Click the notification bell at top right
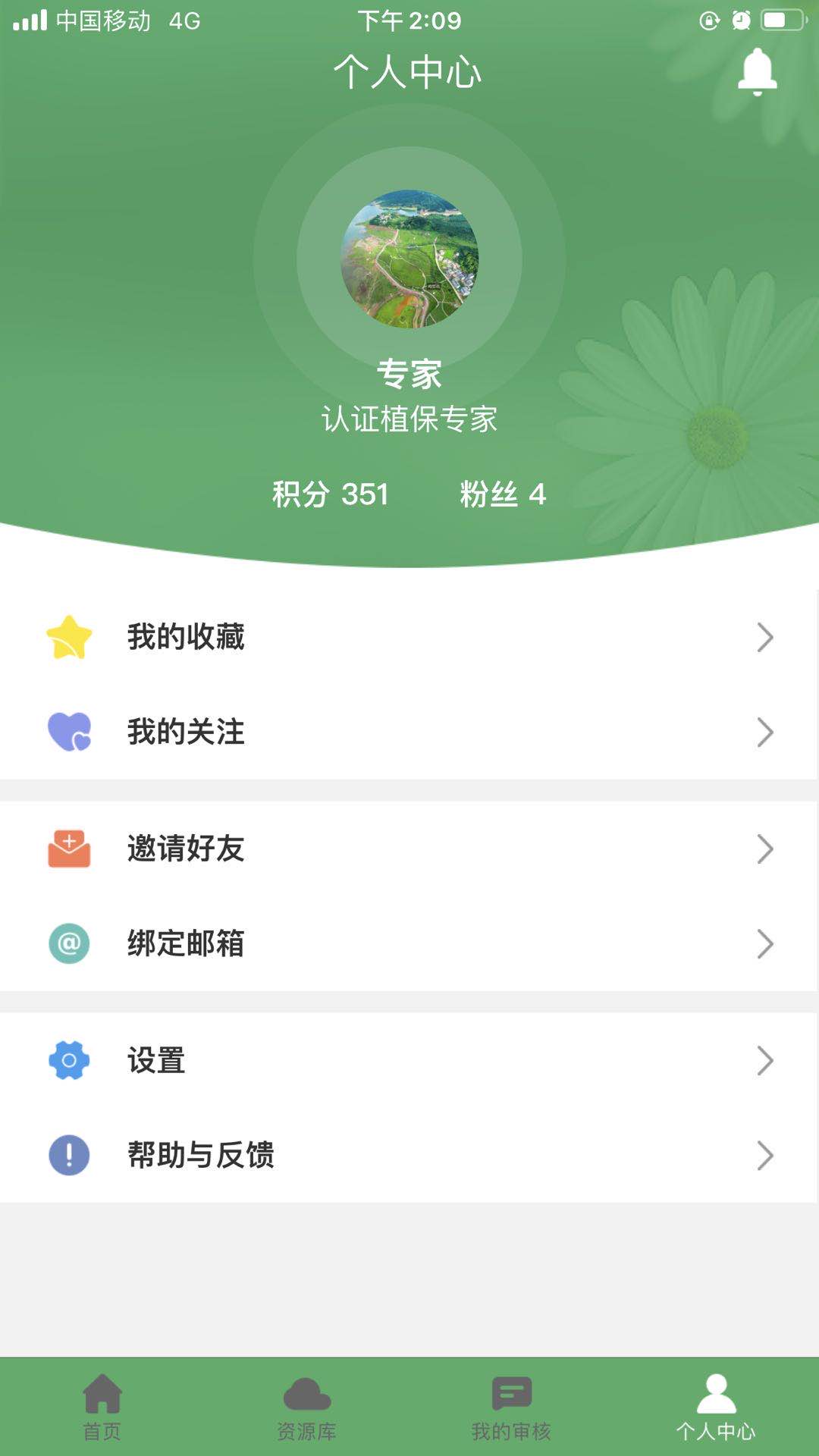 coord(758,72)
